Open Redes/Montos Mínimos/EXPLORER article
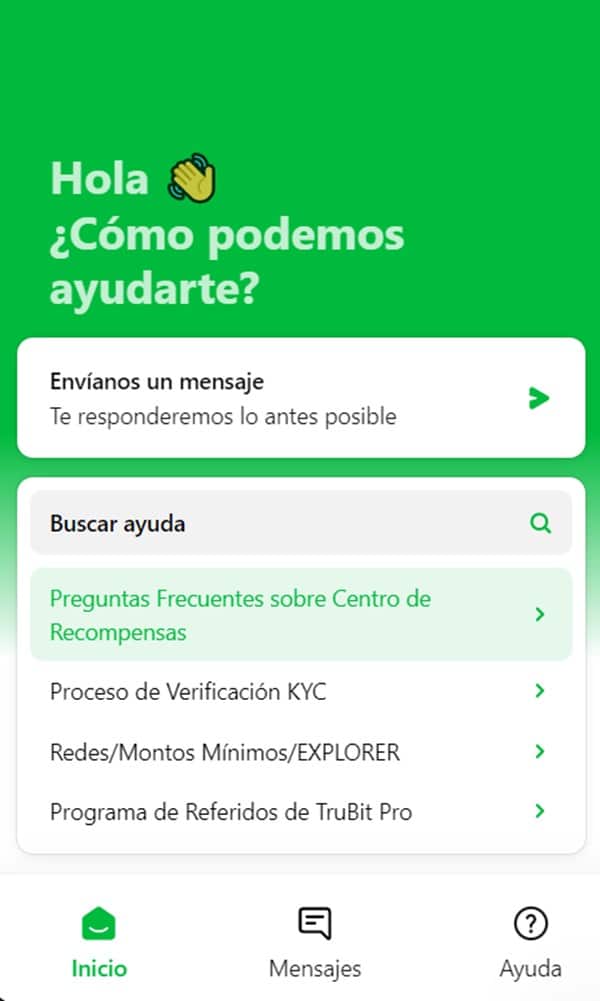The image size is (600, 1001). click(x=301, y=752)
